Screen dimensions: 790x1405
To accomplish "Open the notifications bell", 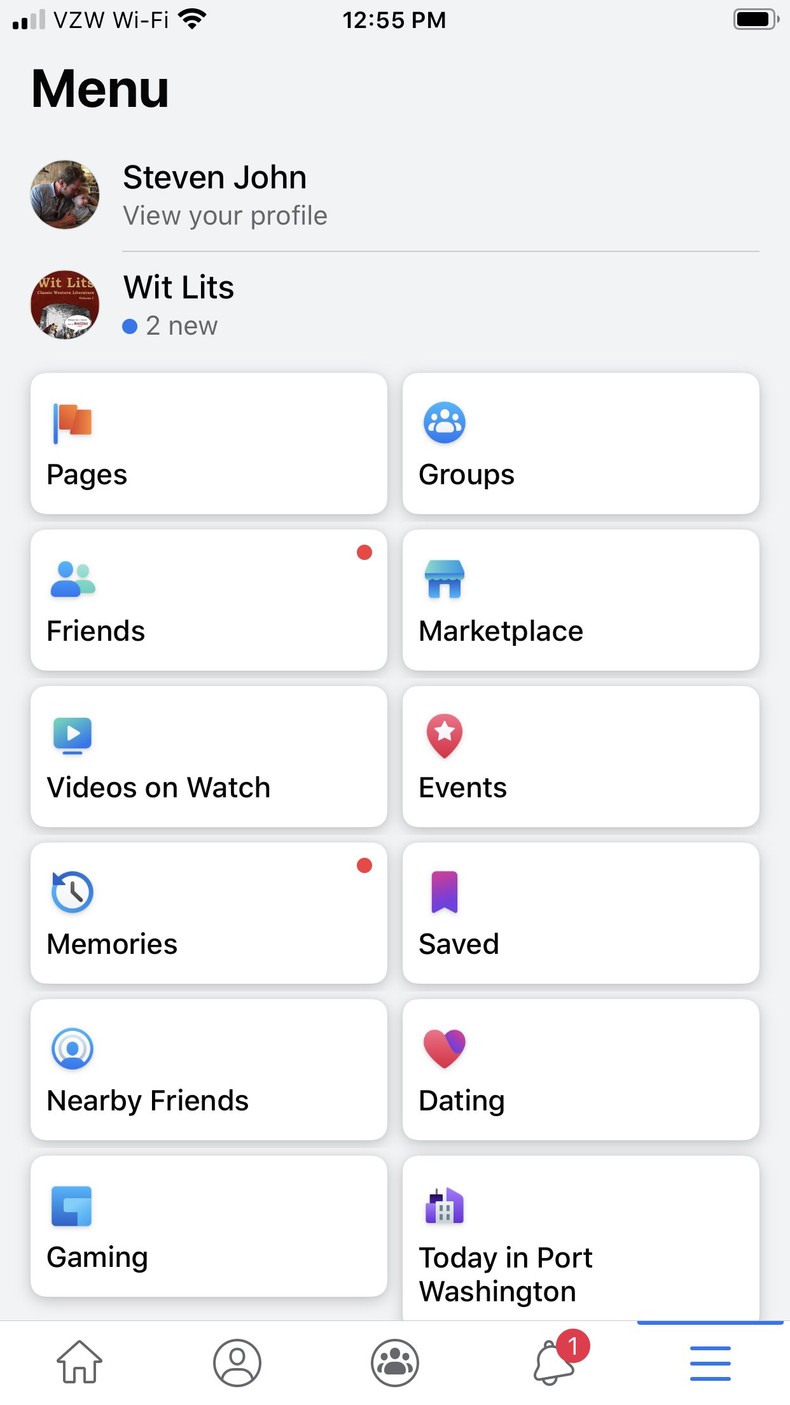I will click(x=552, y=1362).
